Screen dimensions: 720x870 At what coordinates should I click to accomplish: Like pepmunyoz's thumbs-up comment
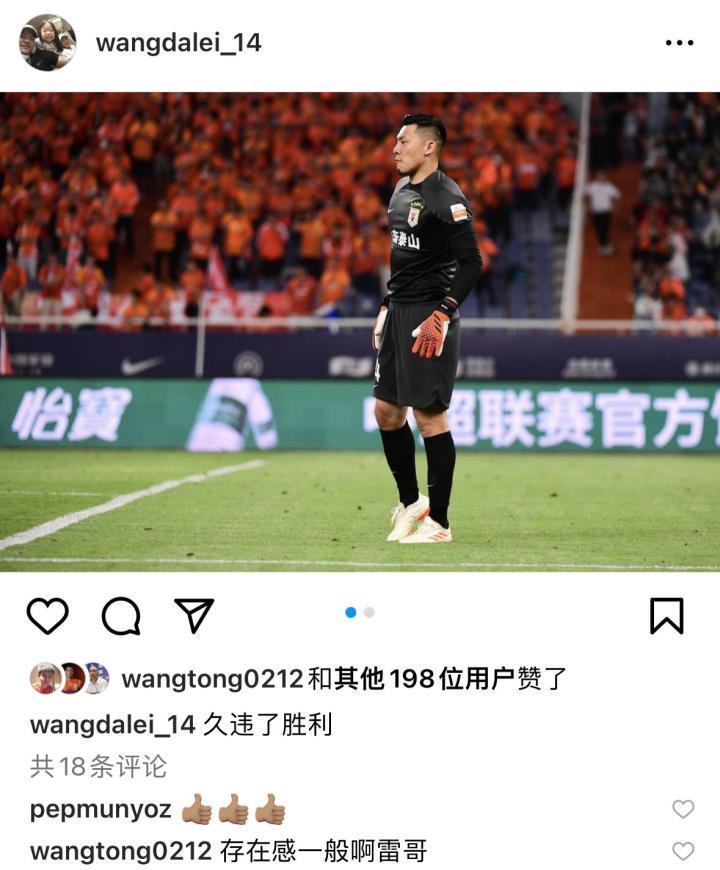click(x=683, y=809)
